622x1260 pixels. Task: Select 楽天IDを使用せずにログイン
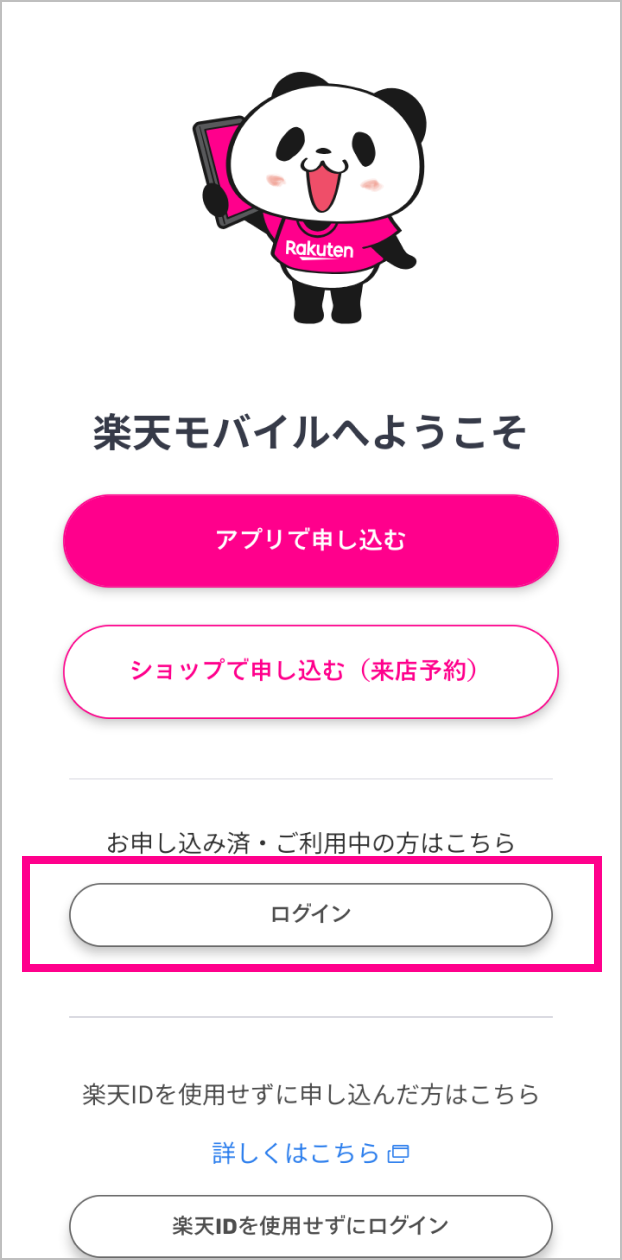coord(310,1226)
